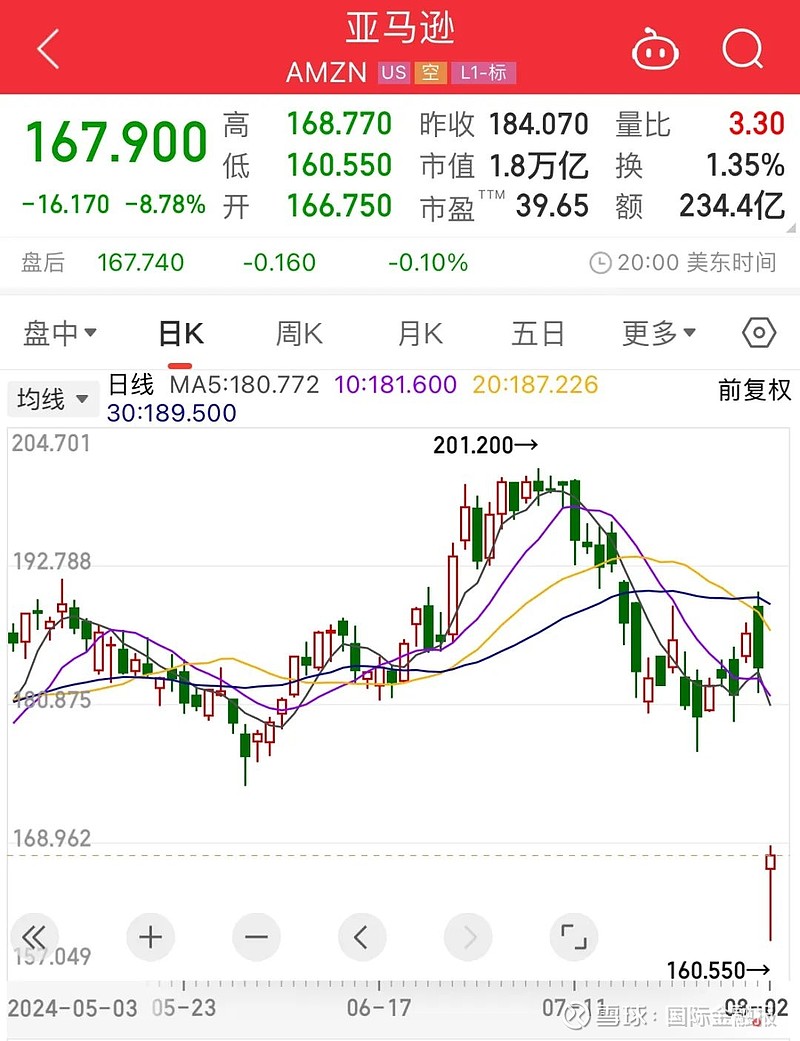Image resolution: width=800 pixels, height=1041 pixels.
Task: Zoom out the chart with minus
Action: (257, 937)
